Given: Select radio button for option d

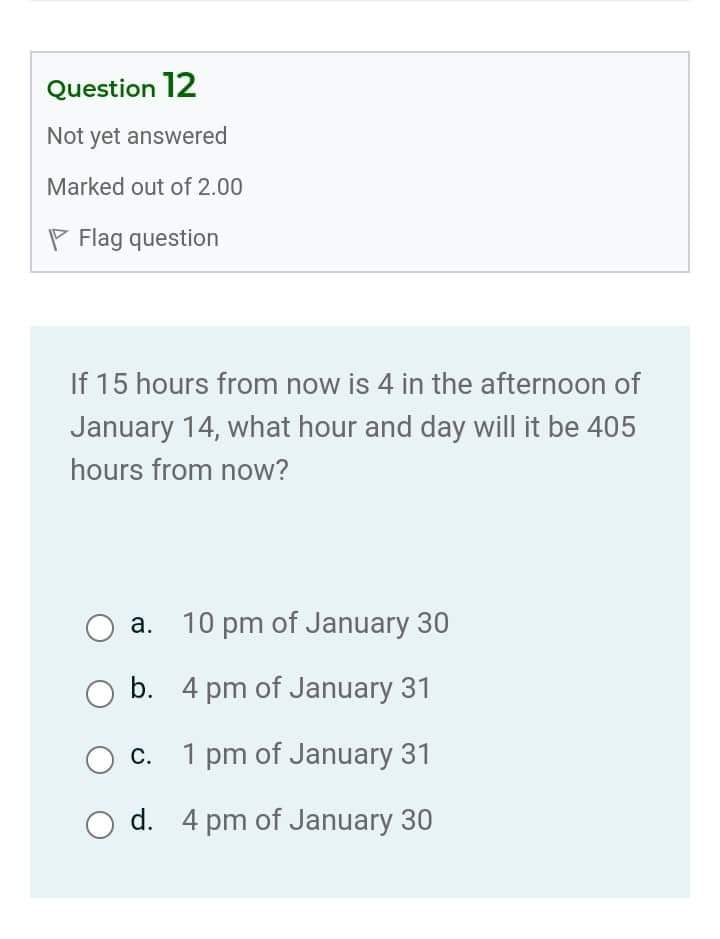Looking at the screenshot, I should tap(100, 826).
